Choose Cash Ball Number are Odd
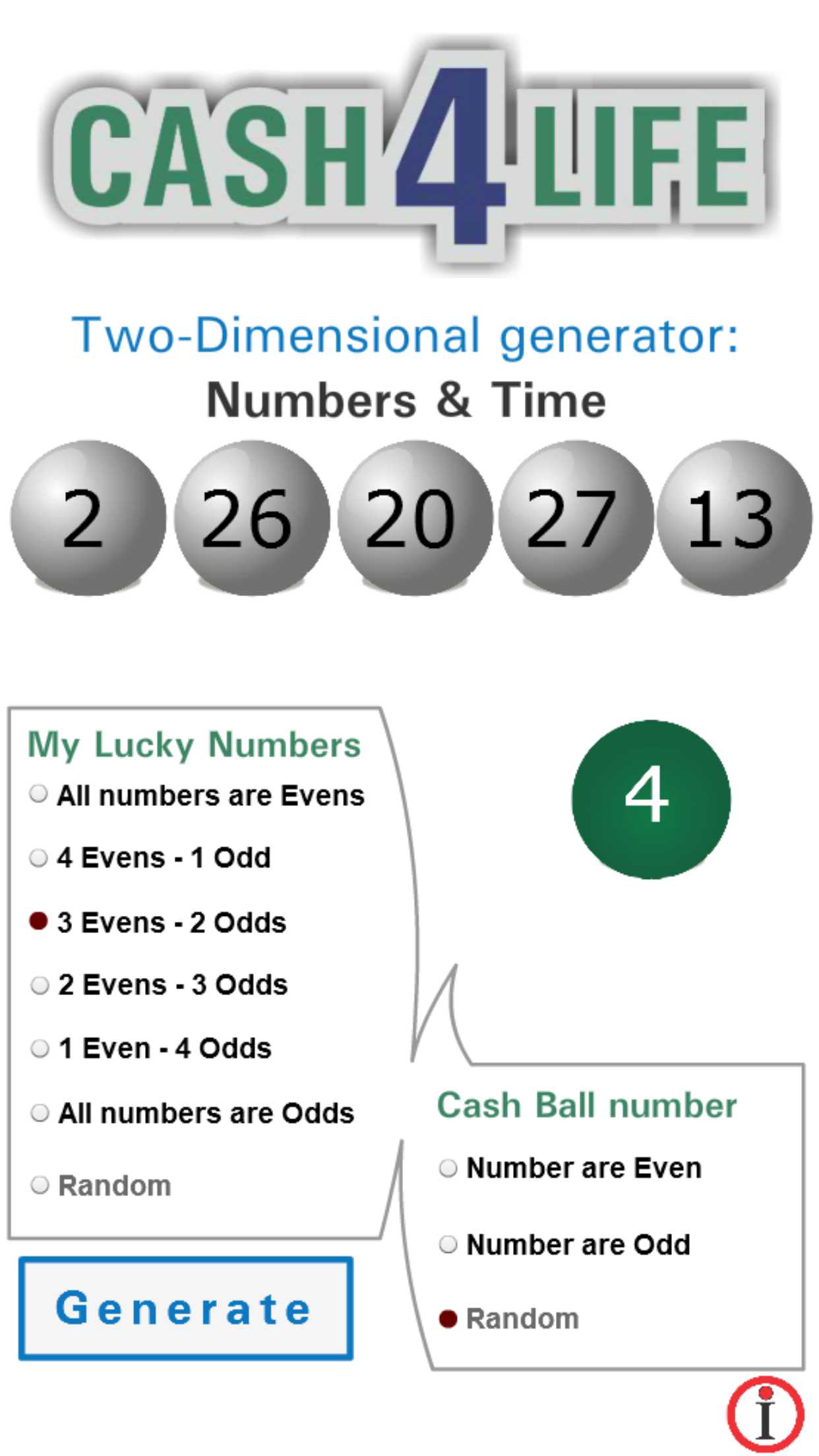The width and height of the screenshot is (819, 1456). [x=565, y=1244]
